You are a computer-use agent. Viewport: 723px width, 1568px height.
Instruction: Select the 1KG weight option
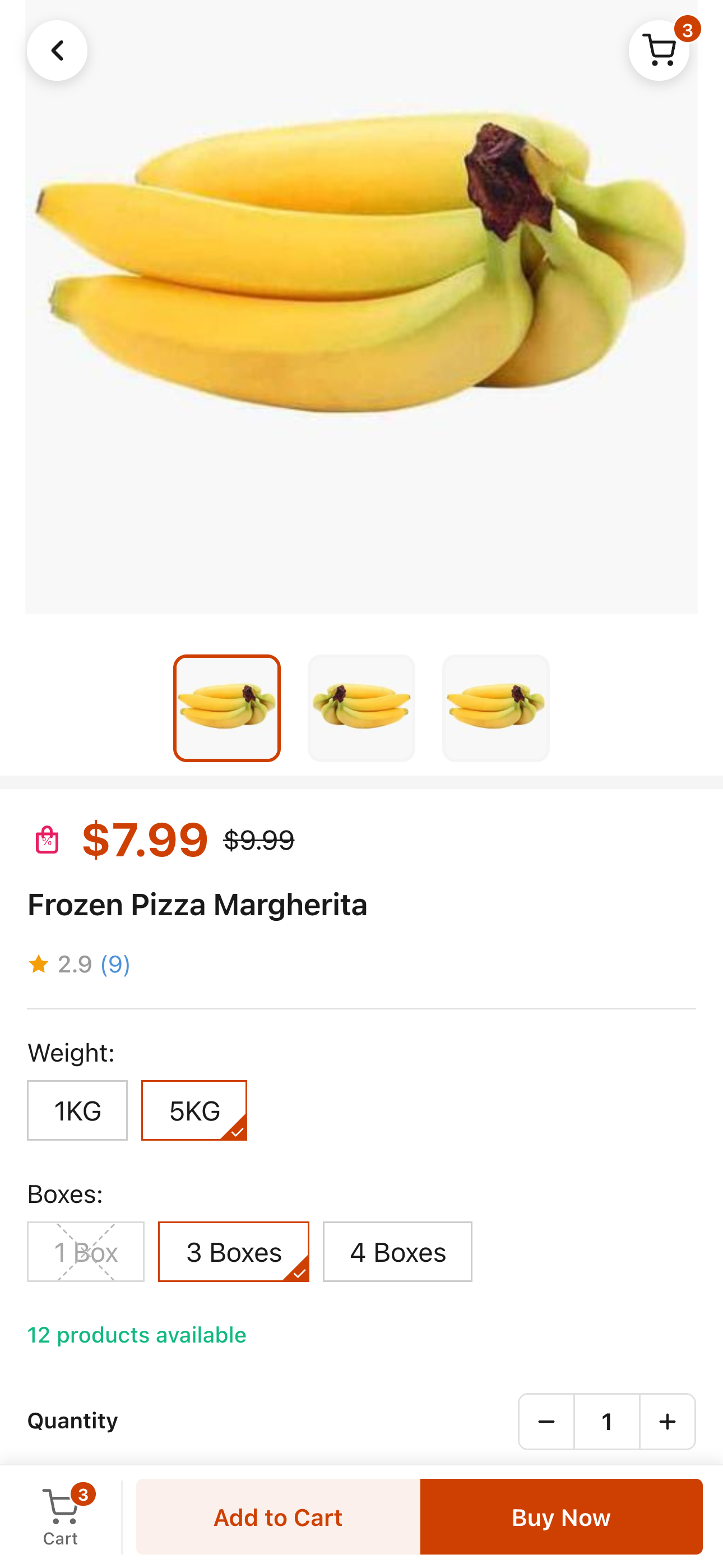pos(77,1109)
